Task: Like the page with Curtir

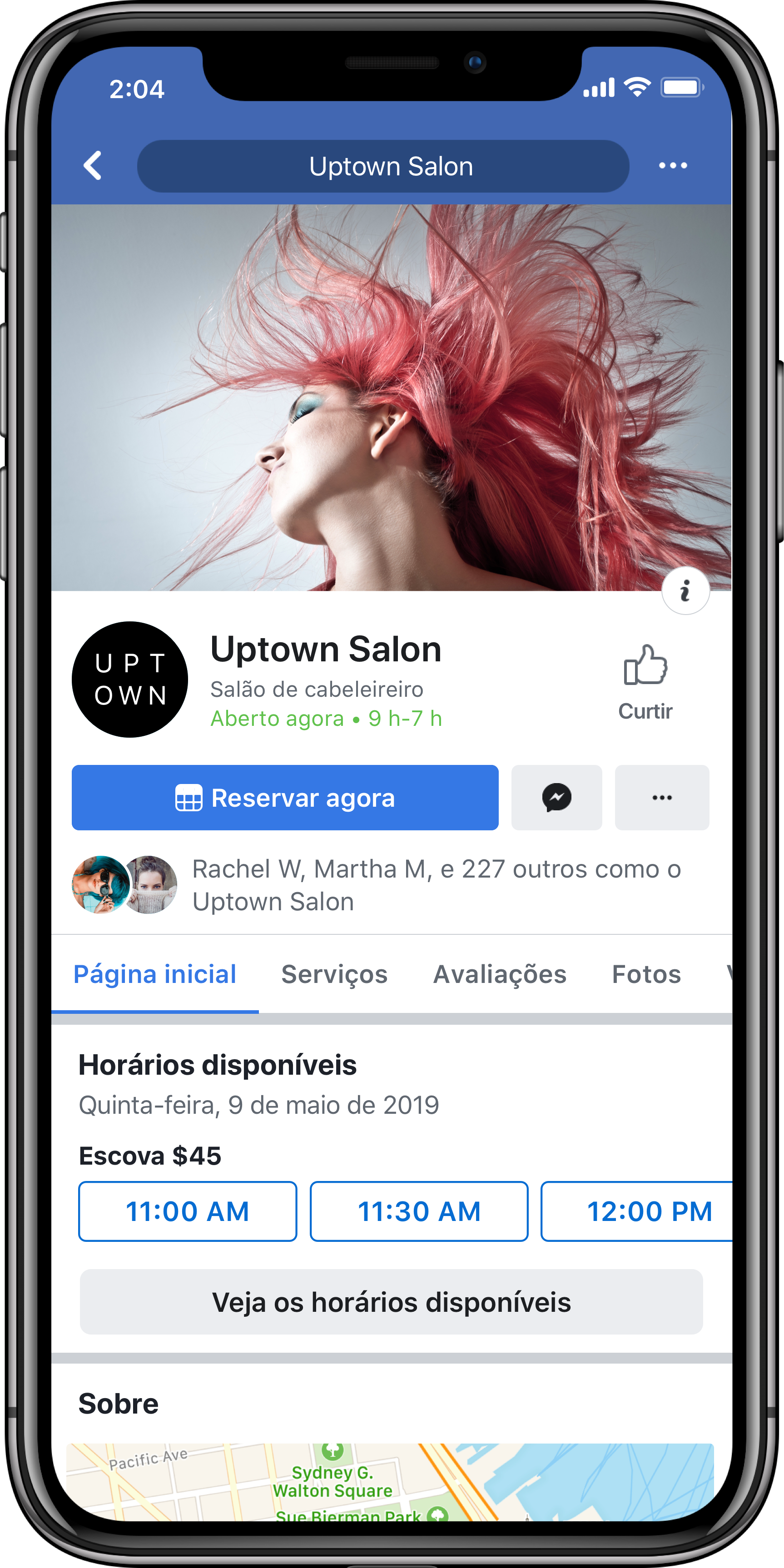Action: [645, 682]
